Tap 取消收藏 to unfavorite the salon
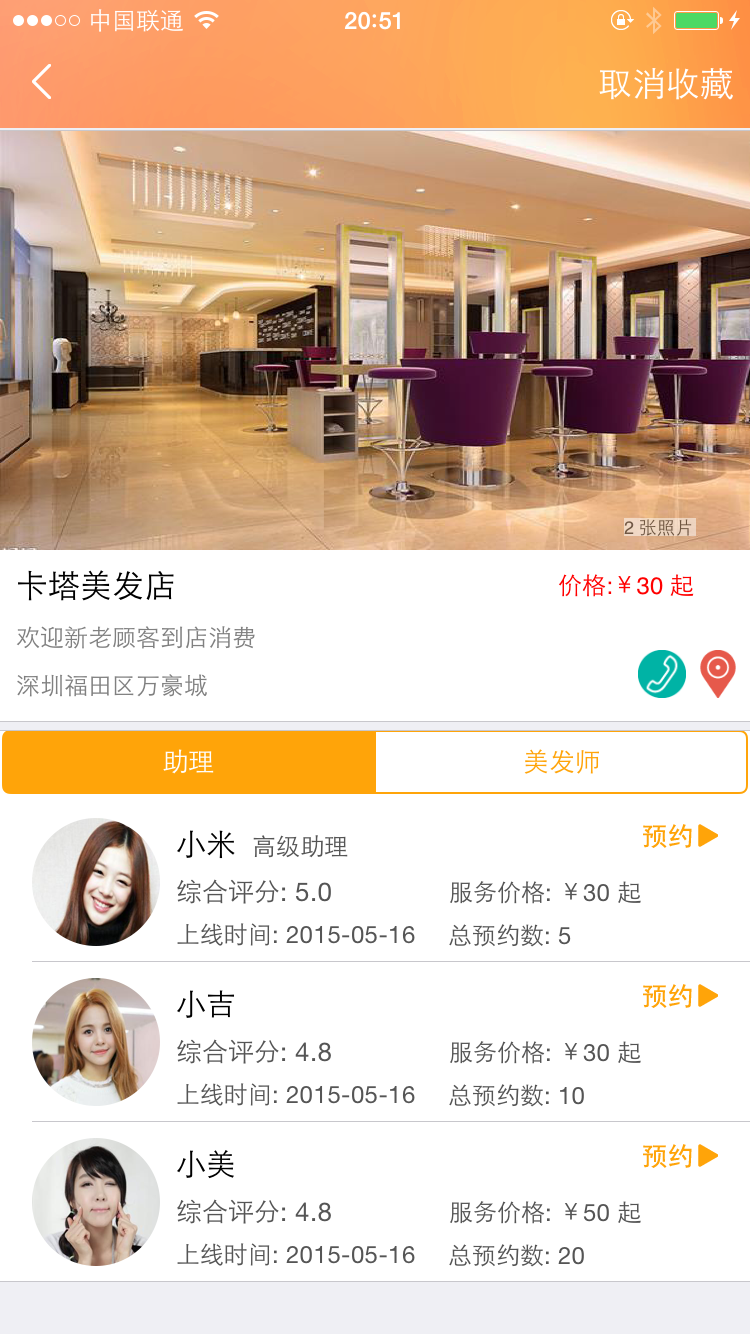750x1334 pixels. (666, 84)
